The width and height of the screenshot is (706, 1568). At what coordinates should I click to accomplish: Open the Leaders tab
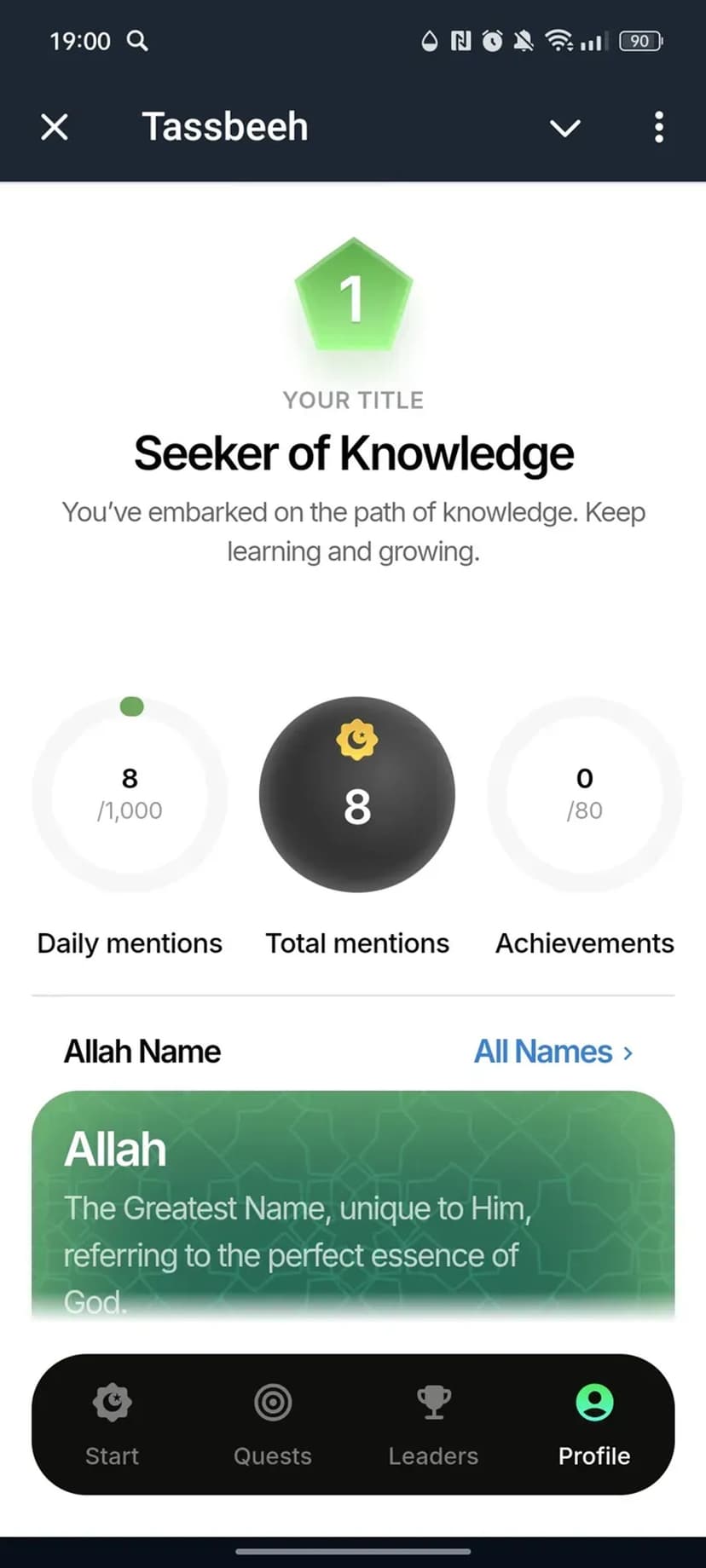click(433, 1422)
